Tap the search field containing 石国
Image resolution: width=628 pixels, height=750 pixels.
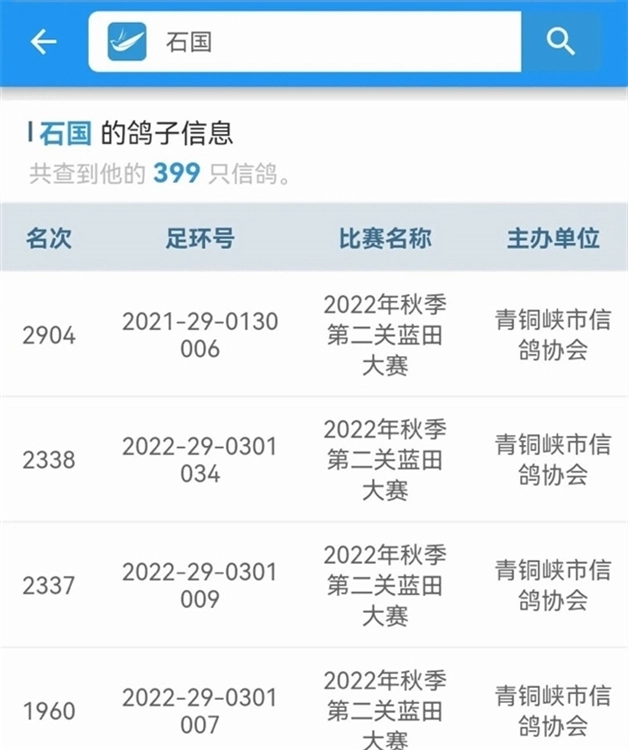click(330, 42)
